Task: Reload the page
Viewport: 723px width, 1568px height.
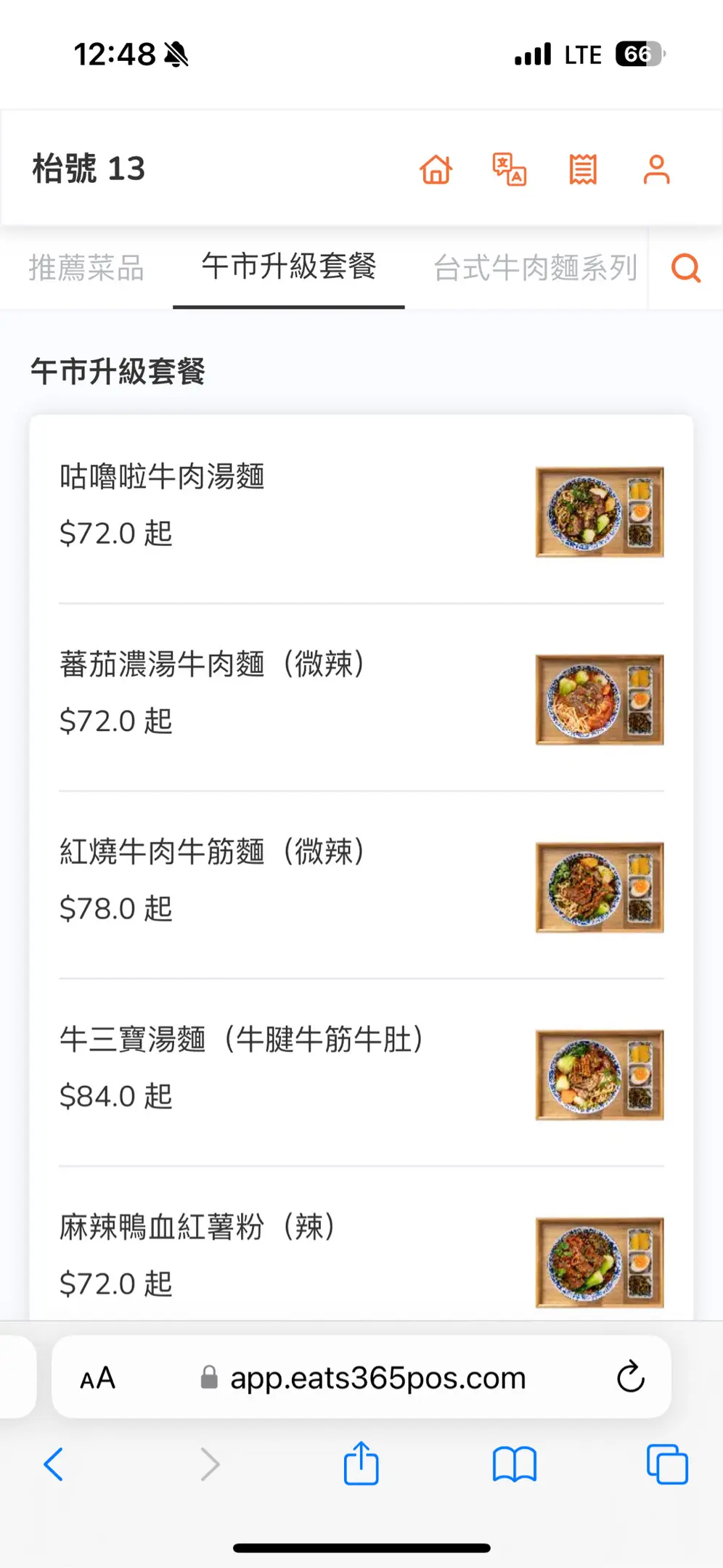Action: tap(630, 1377)
